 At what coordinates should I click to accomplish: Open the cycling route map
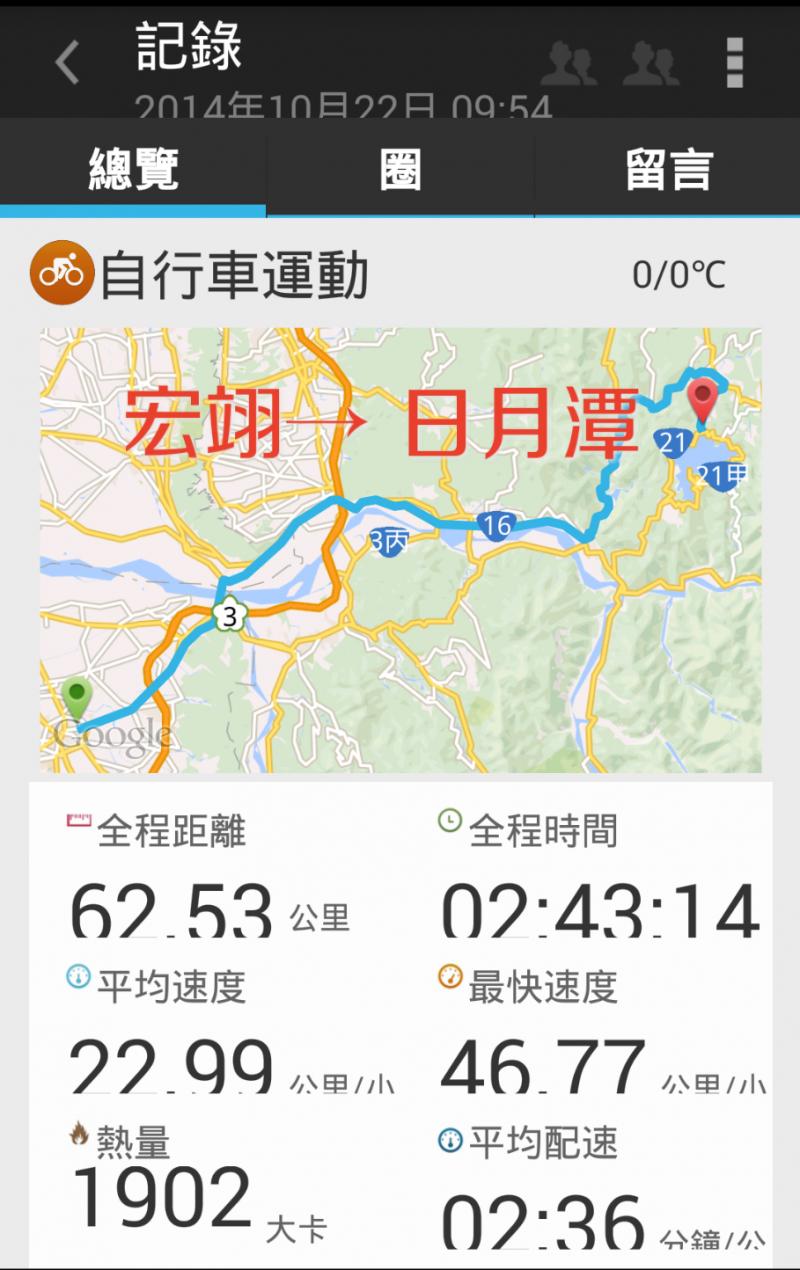pyautogui.click(x=400, y=550)
